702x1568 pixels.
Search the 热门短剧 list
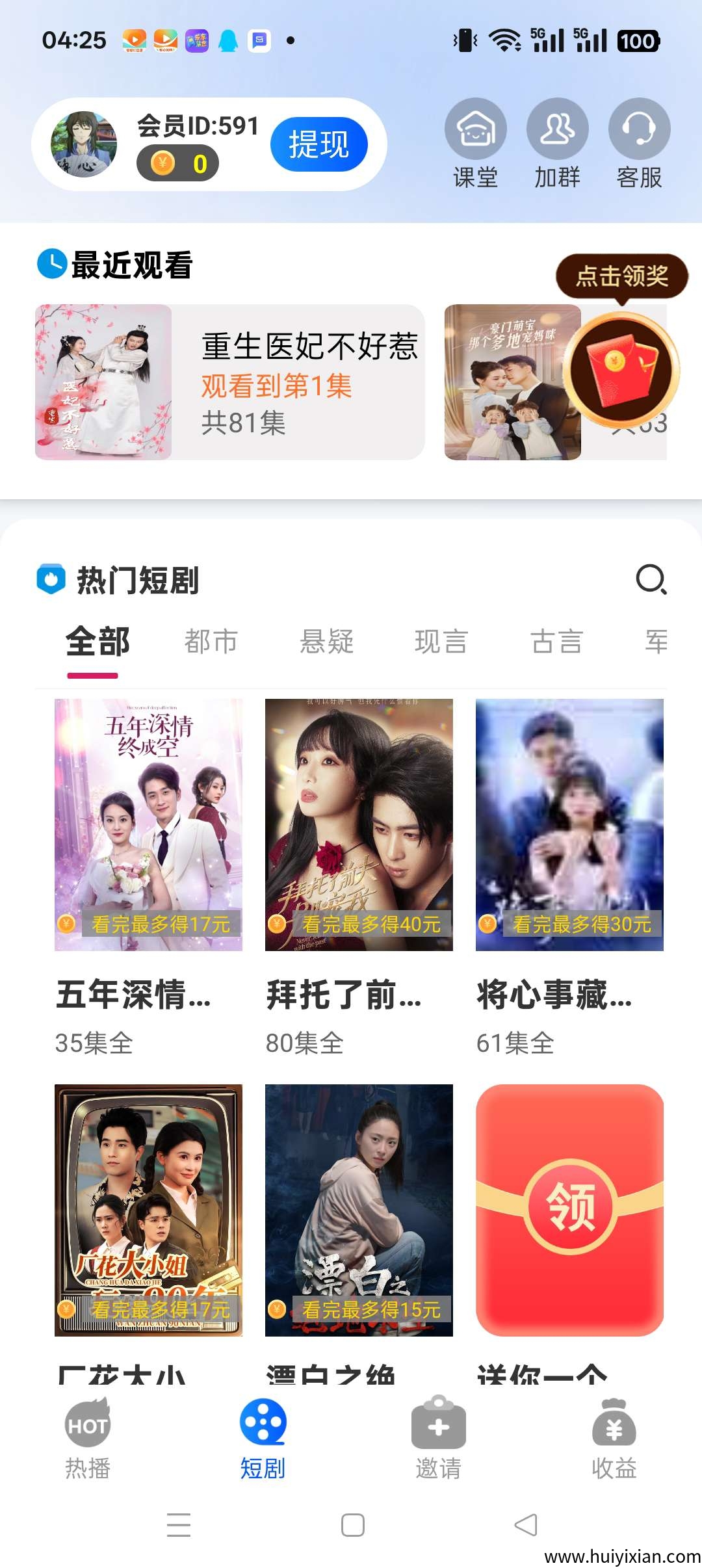651,579
